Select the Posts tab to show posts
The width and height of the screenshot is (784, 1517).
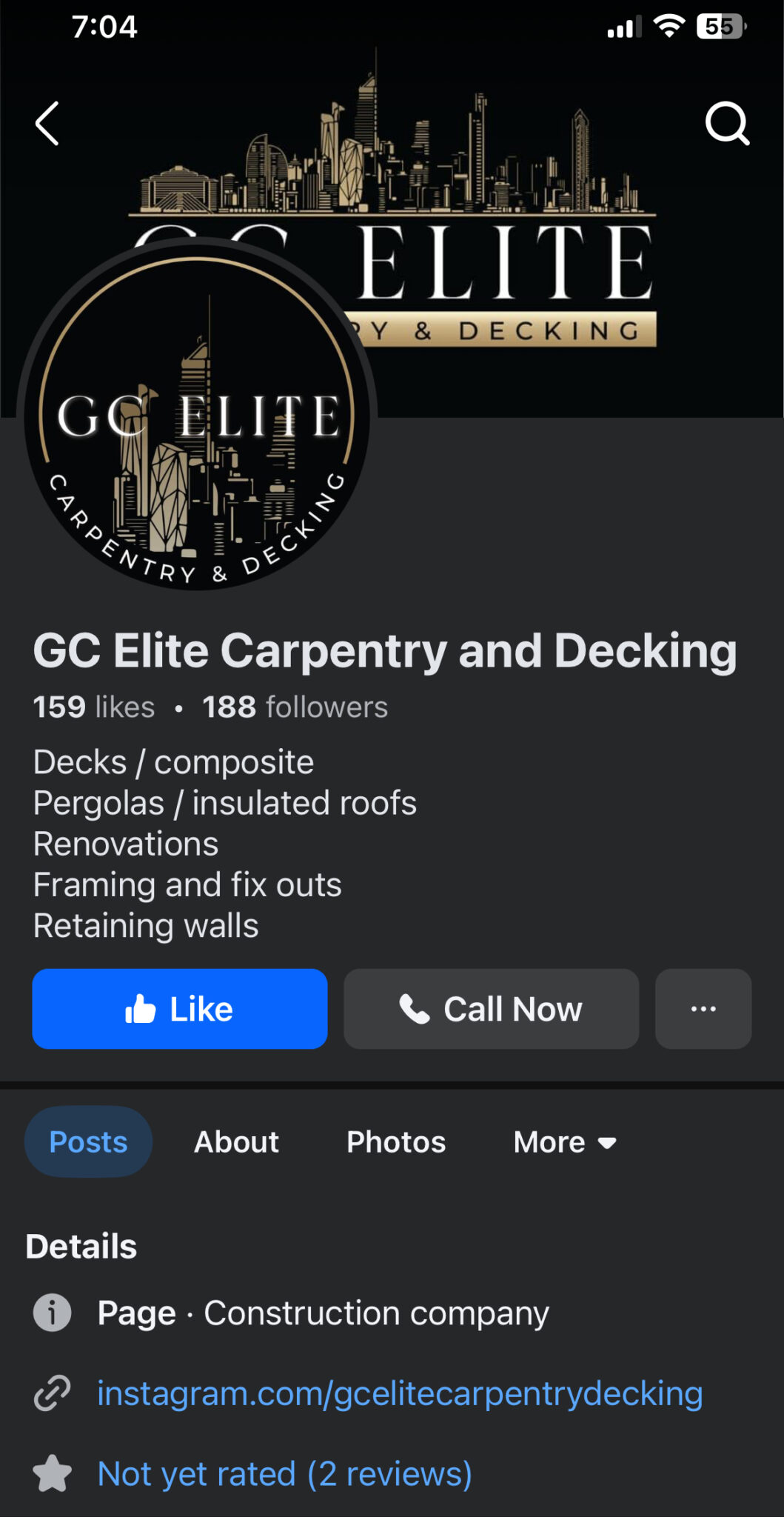[88, 1141]
